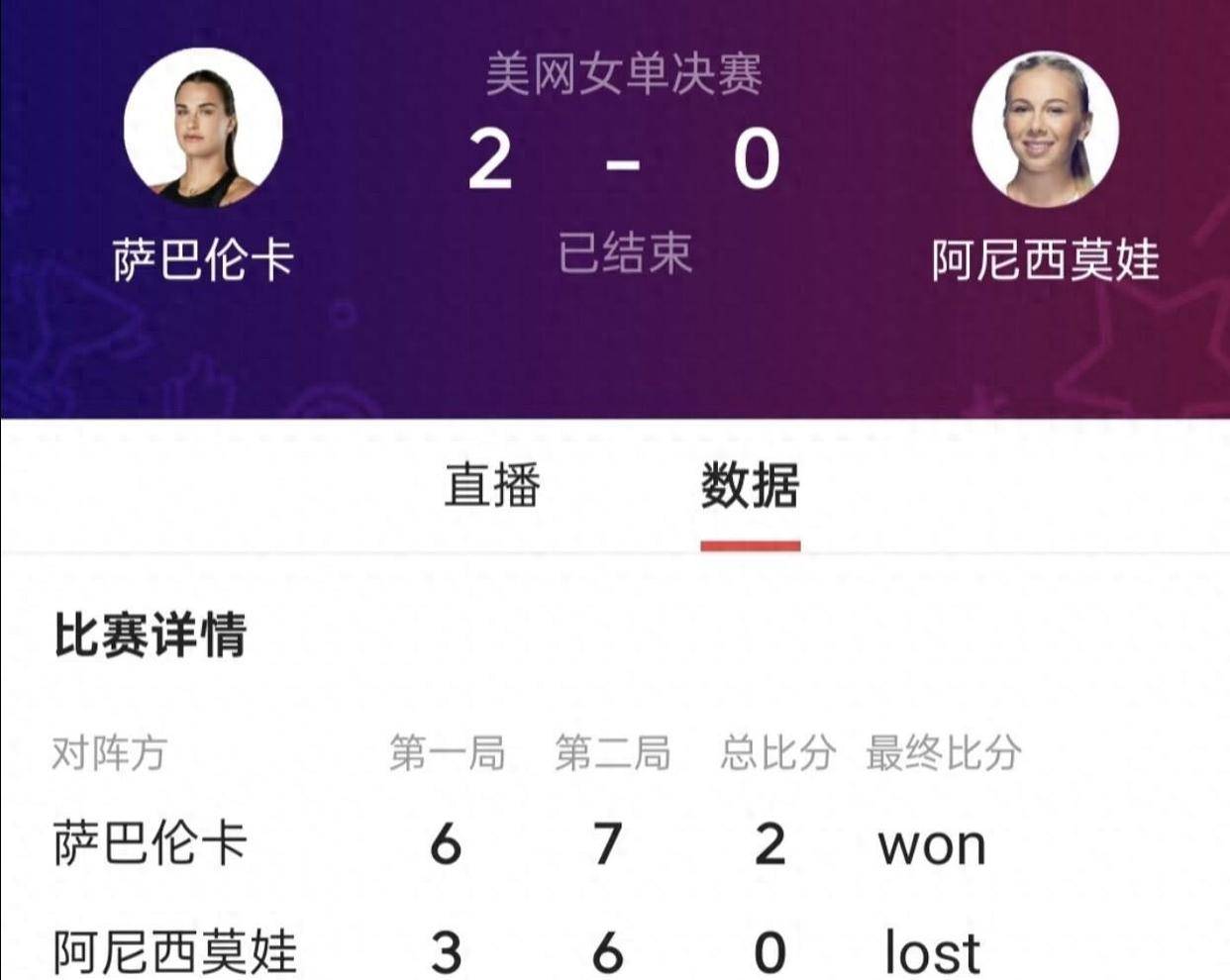Select the 数据 tab
Image resolution: width=1230 pixels, height=980 pixels.
pyautogui.click(x=750, y=485)
